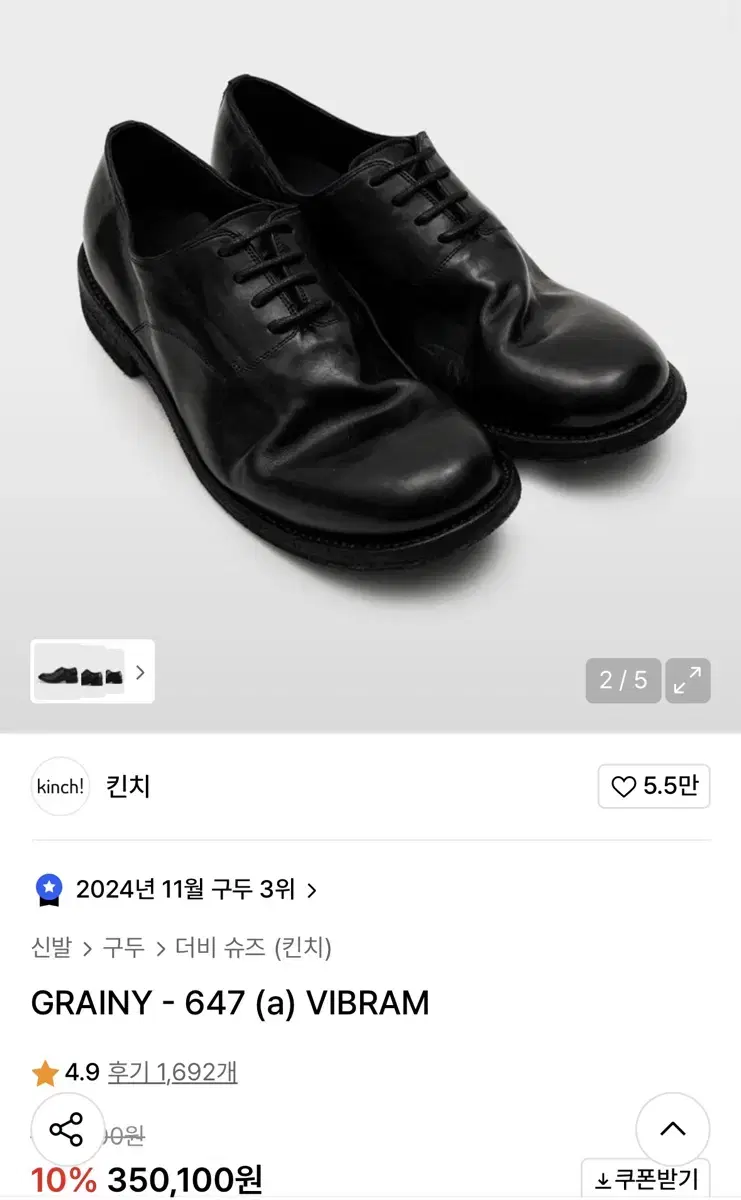
Task: Click the 2/5 image counter badge
Action: [x=621, y=680]
